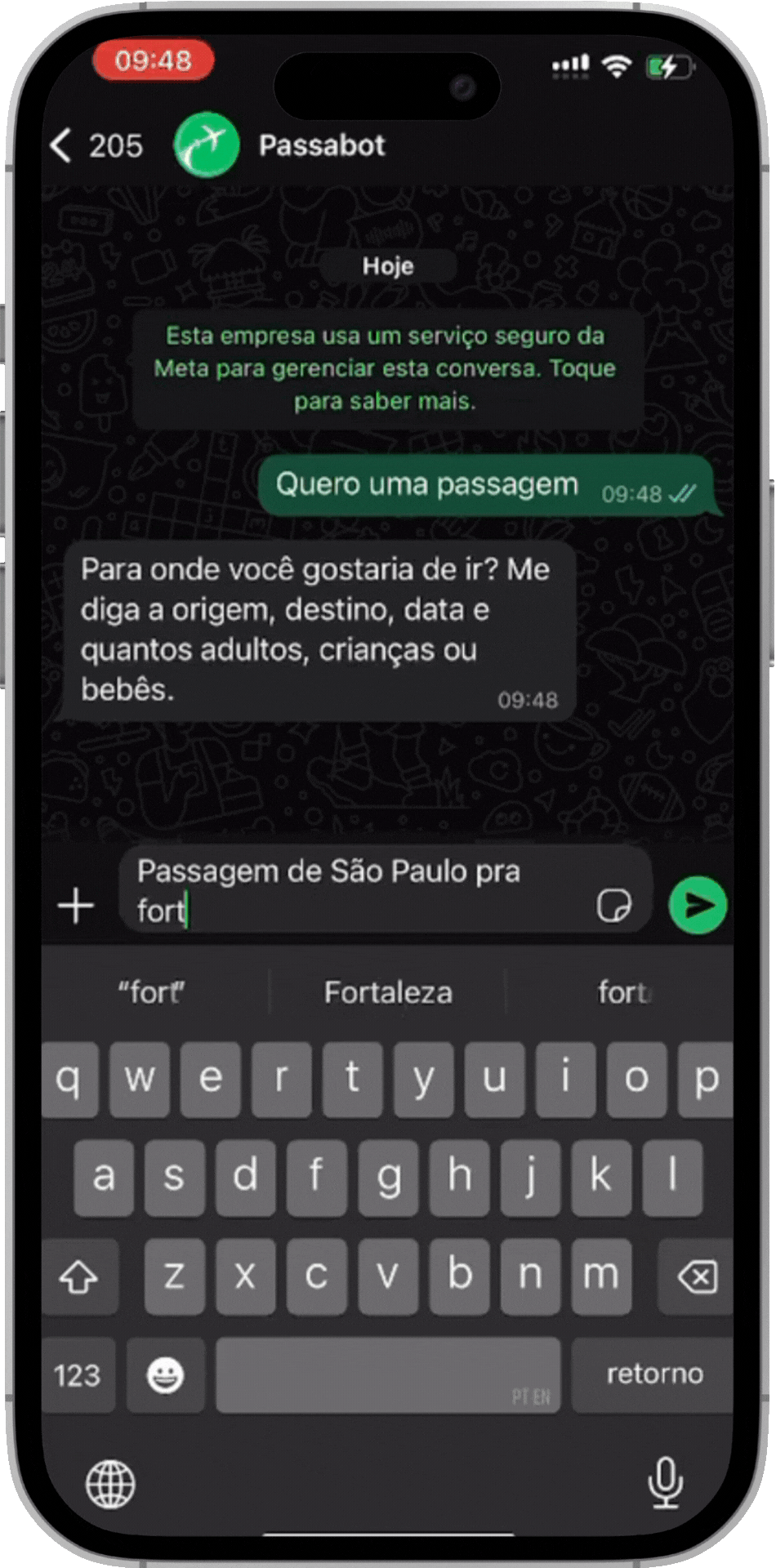This screenshot has width=776, height=1568.
Task: Tap the space bar
Action: [387, 1374]
